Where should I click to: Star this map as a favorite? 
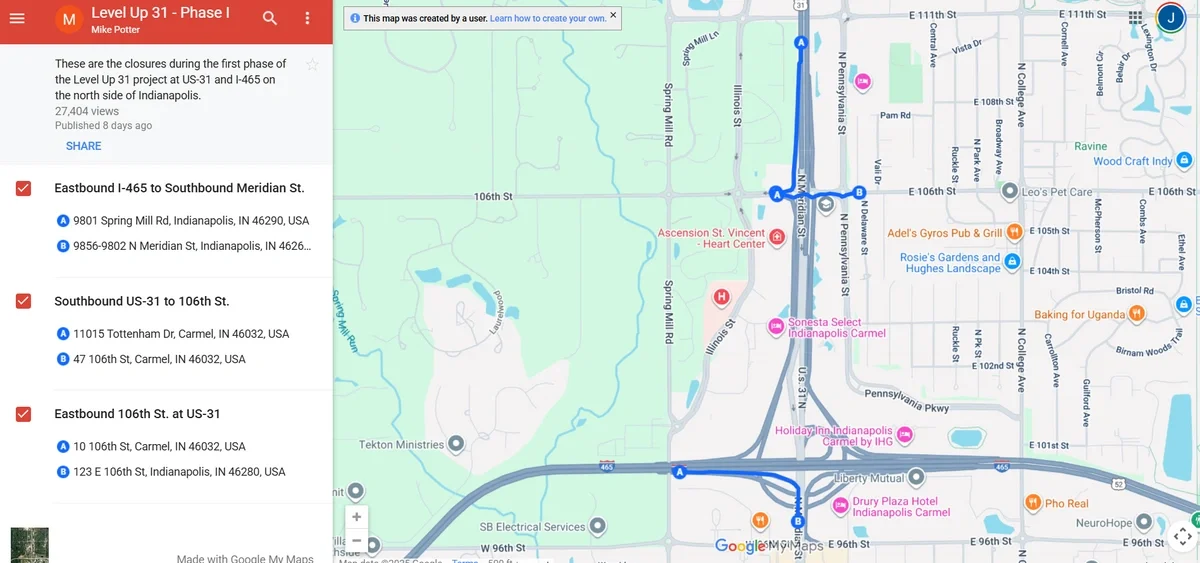pyautogui.click(x=312, y=65)
